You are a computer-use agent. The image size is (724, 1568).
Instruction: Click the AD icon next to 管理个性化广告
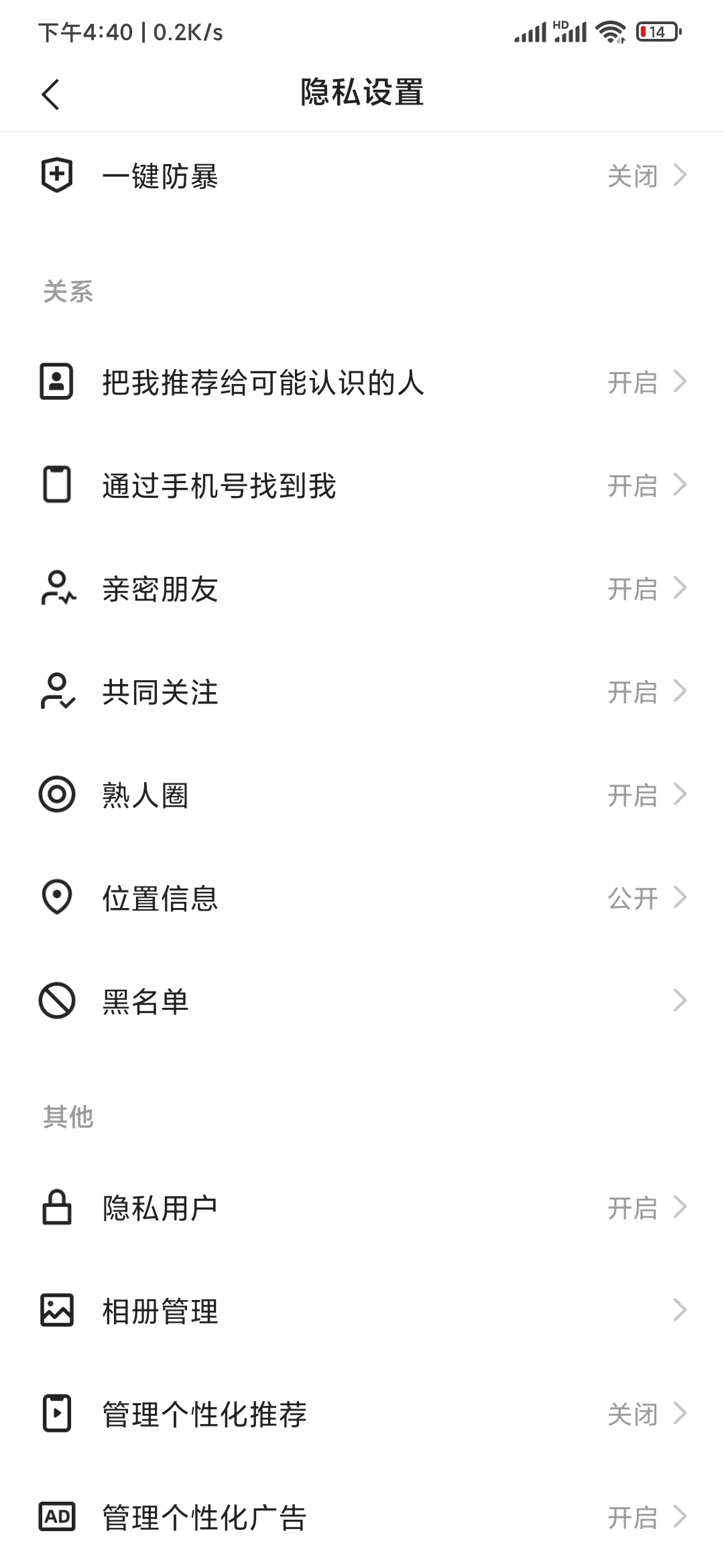tap(56, 1518)
